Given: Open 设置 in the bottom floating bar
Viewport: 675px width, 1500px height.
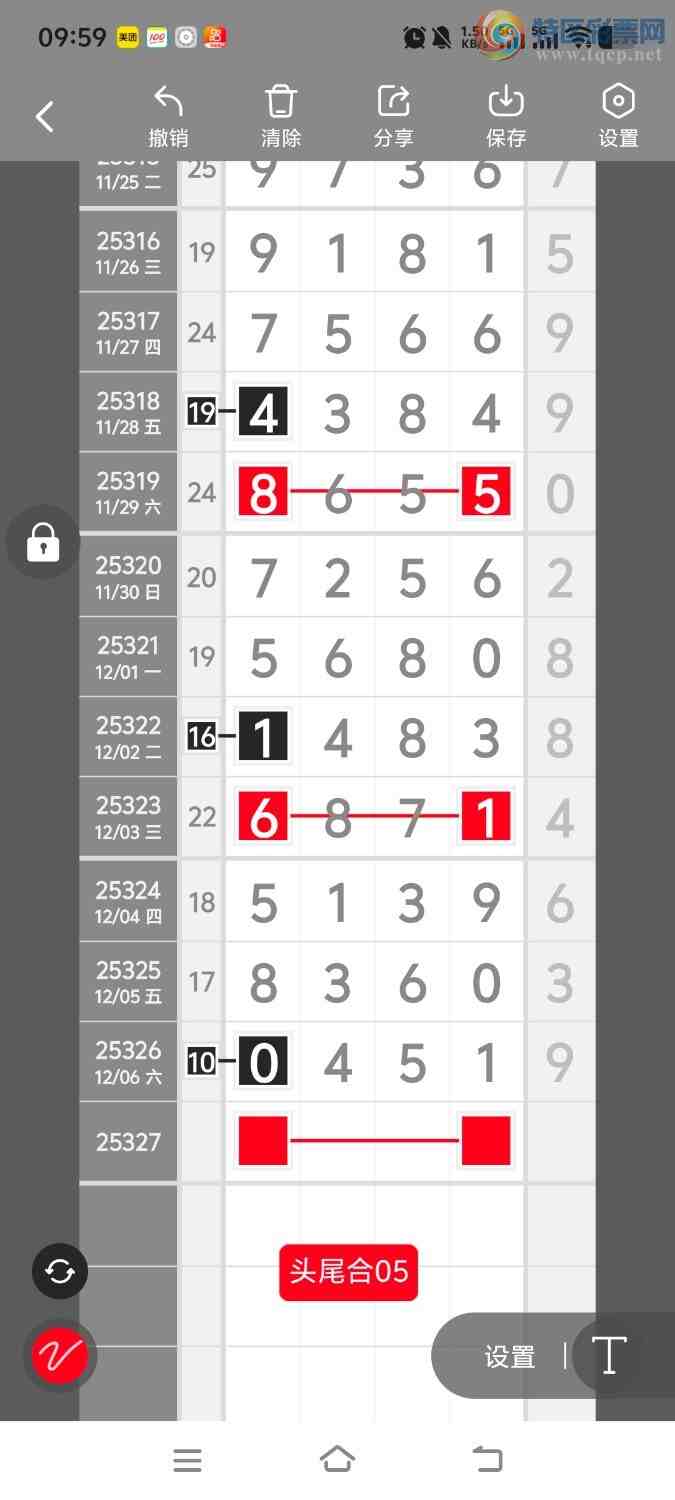Looking at the screenshot, I should pos(510,1357).
